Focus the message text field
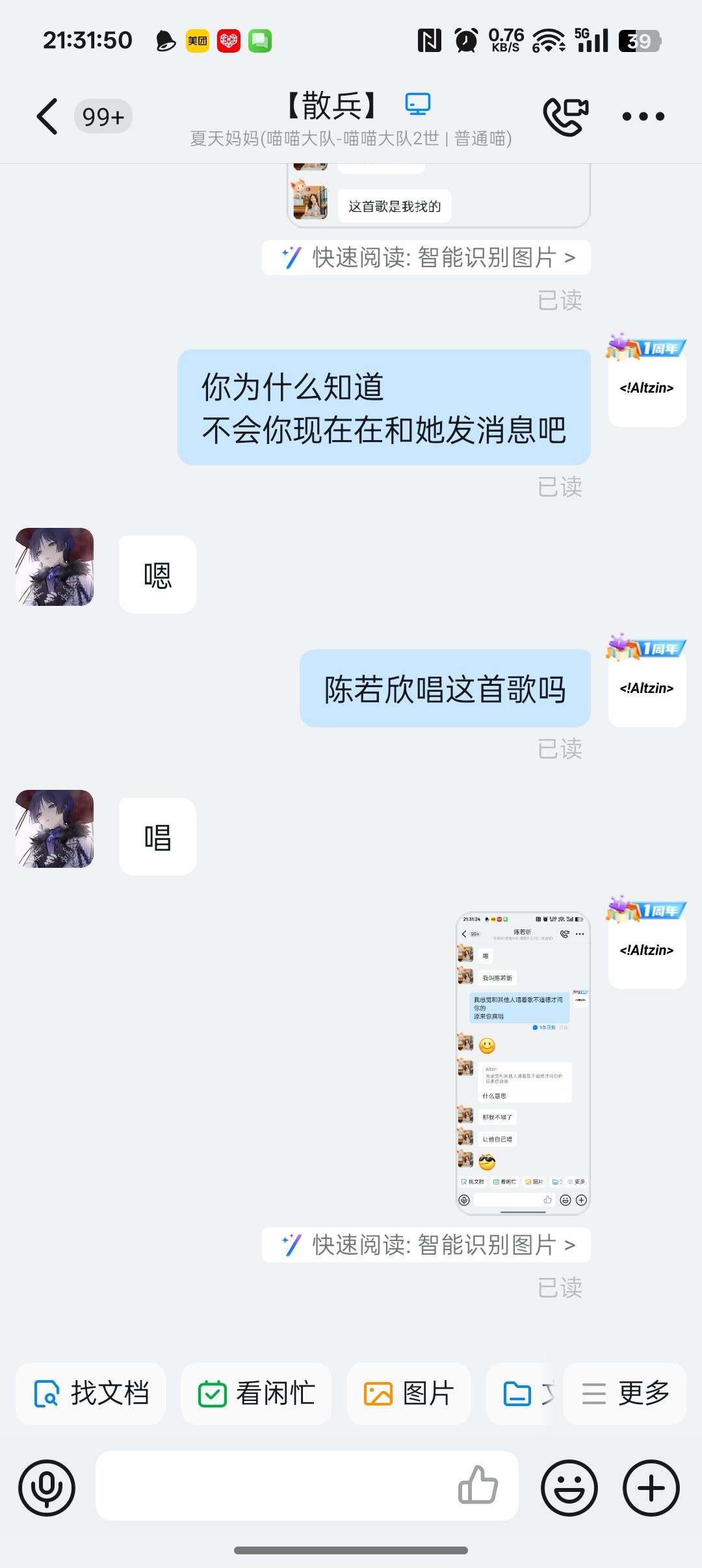702x1568 pixels. tap(273, 1486)
